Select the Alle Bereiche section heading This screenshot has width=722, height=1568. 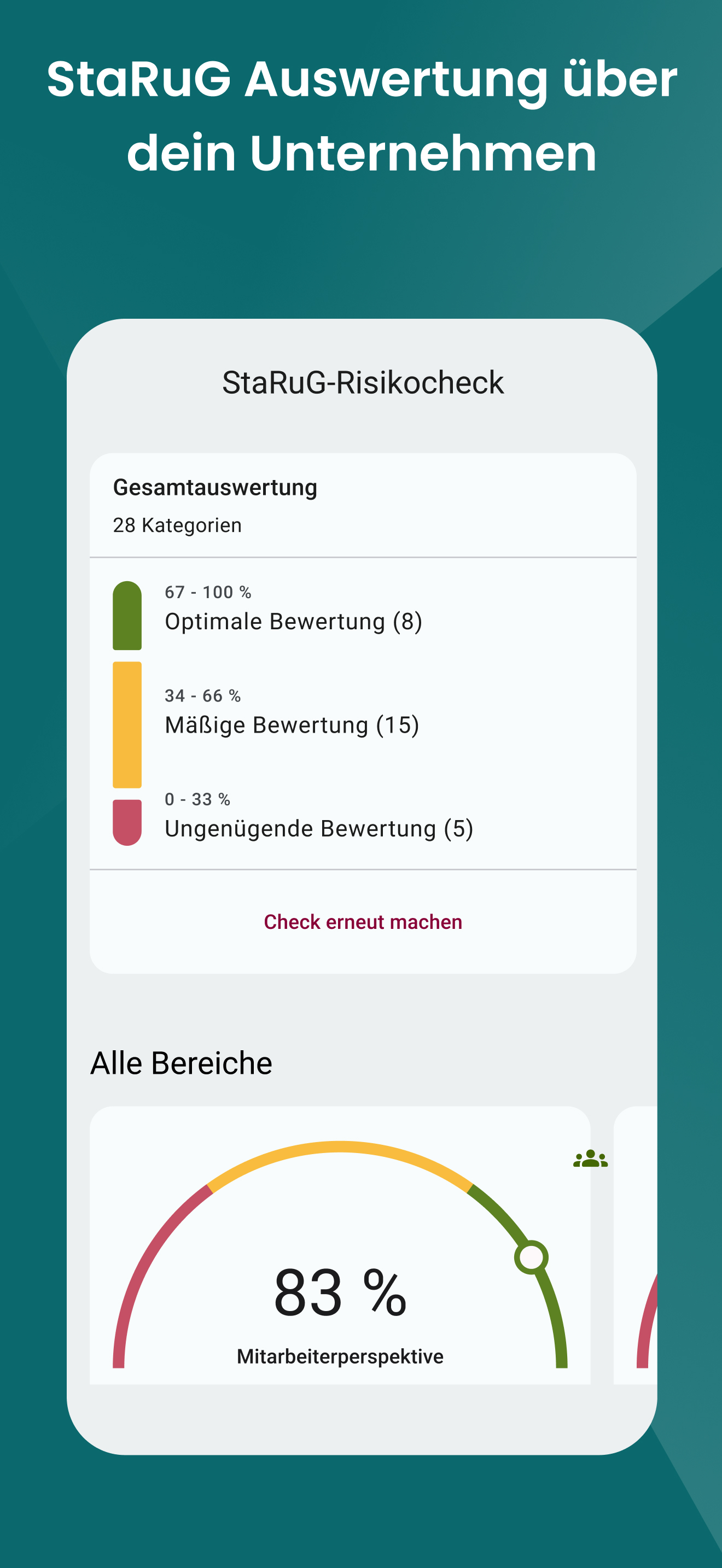[x=182, y=1062]
